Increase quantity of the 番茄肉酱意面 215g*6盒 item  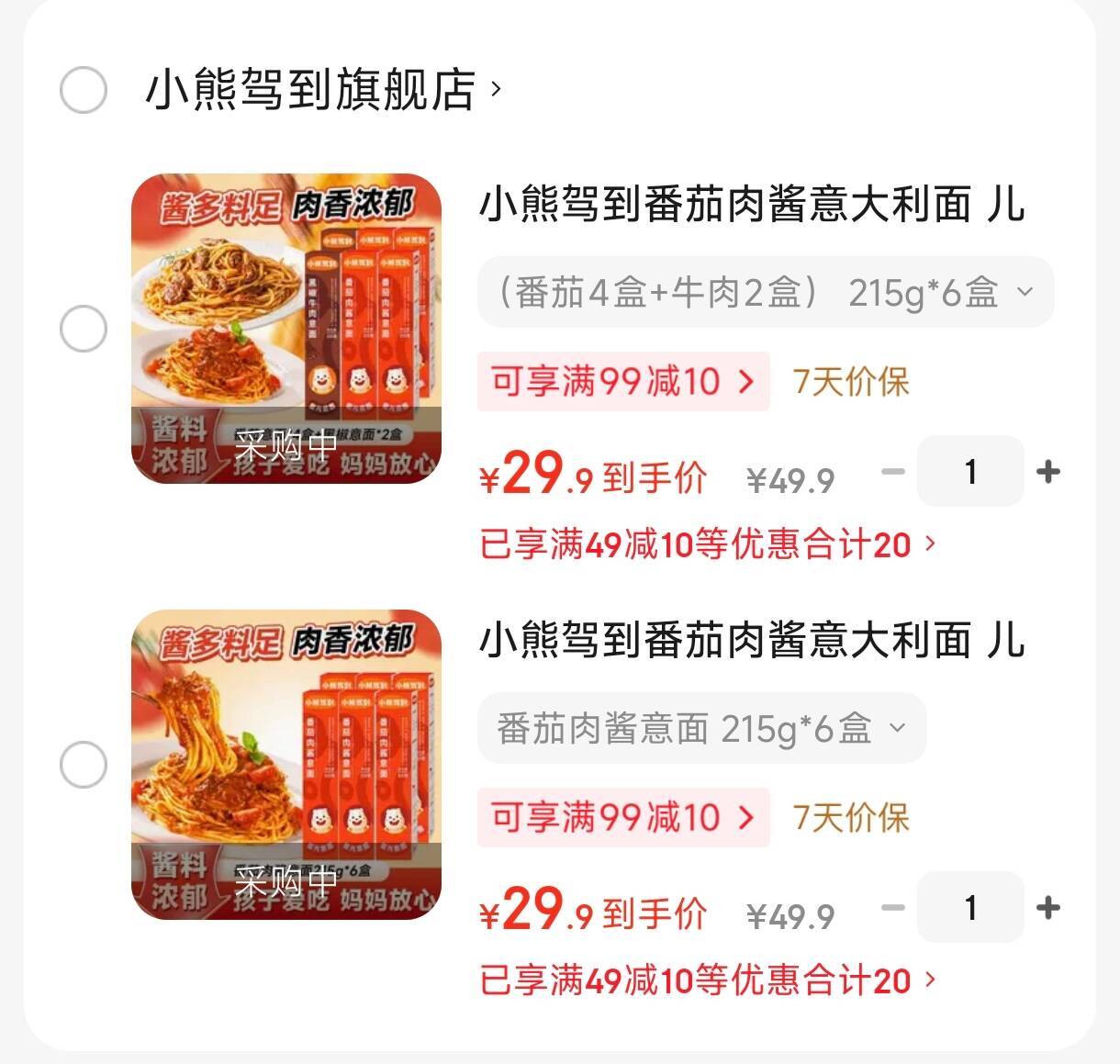click(1047, 908)
